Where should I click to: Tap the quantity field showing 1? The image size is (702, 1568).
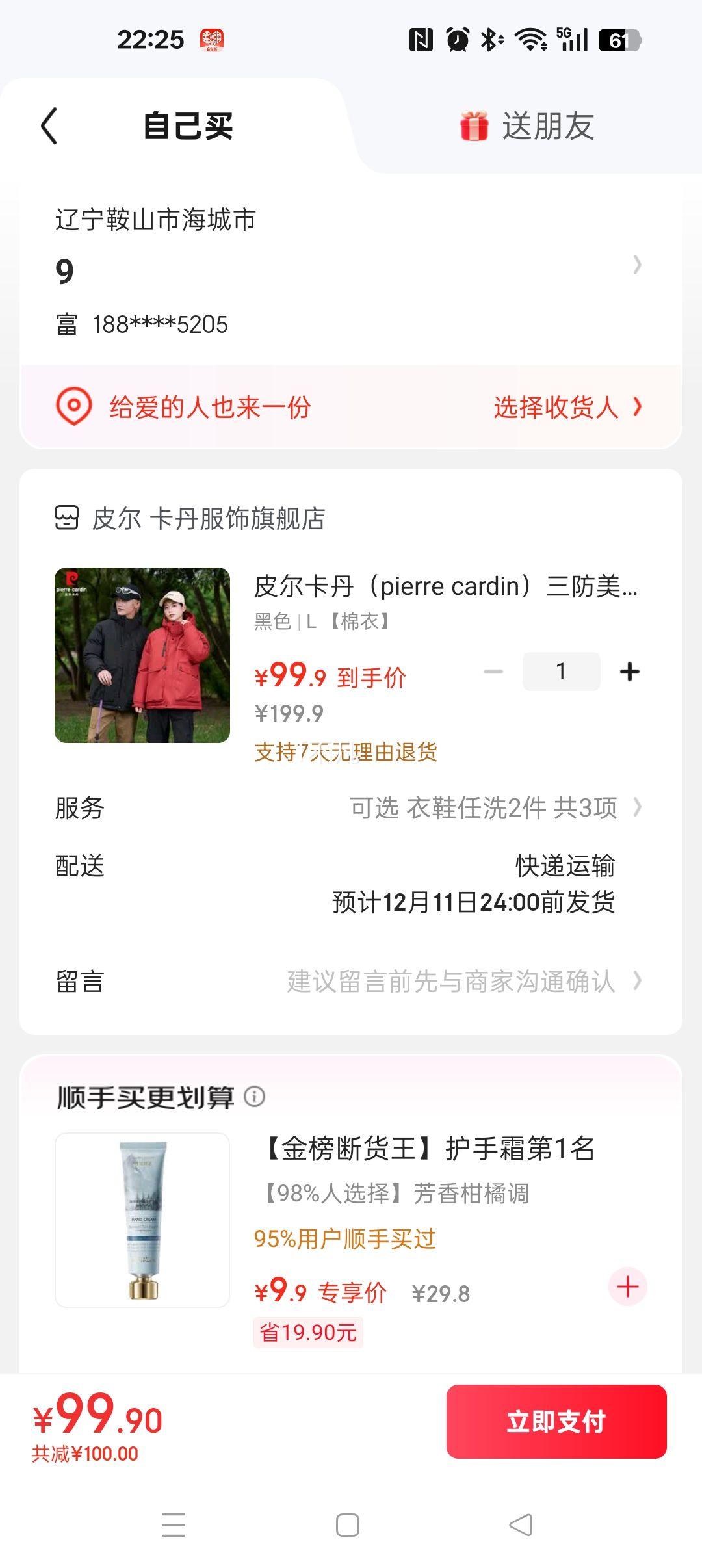(x=560, y=671)
